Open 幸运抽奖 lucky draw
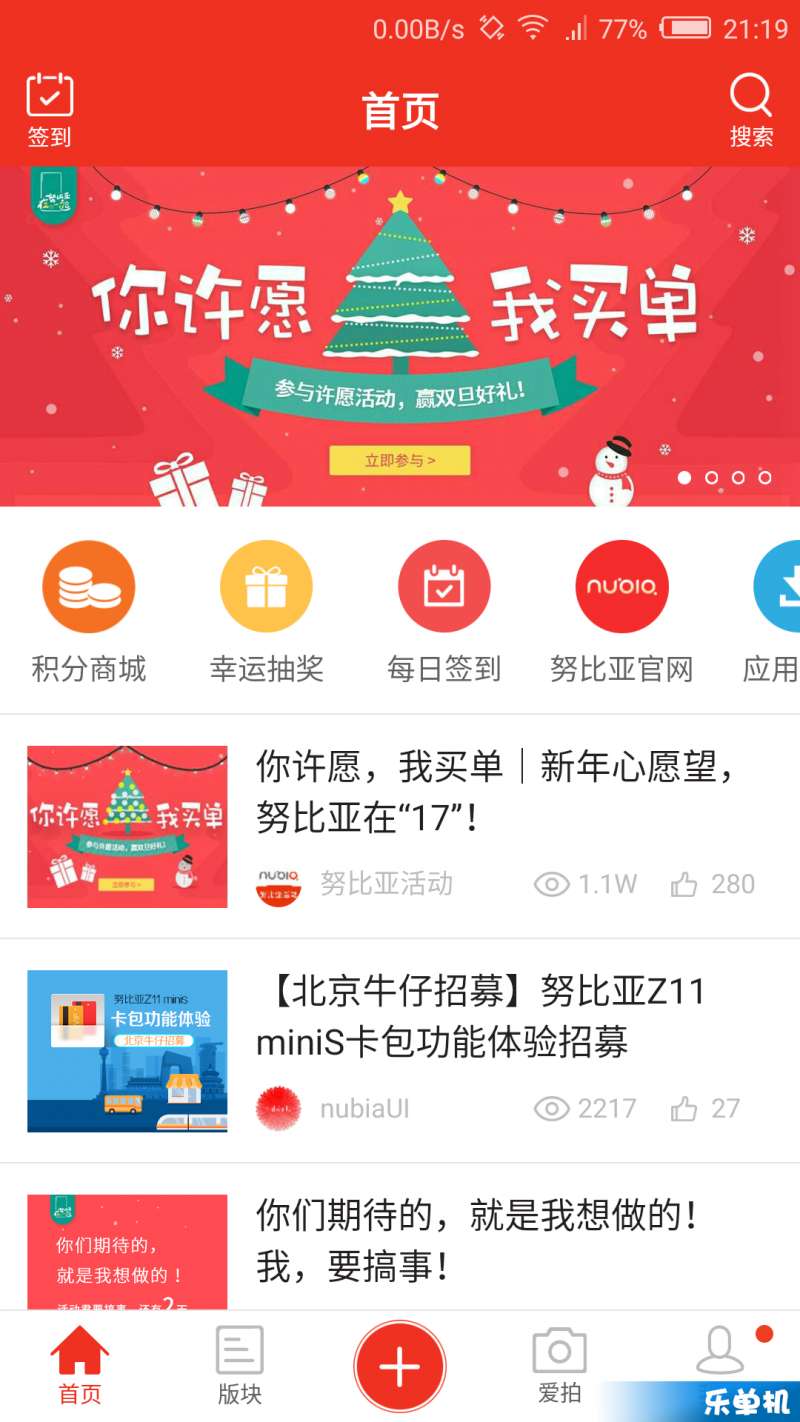 (x=266, y=610)
